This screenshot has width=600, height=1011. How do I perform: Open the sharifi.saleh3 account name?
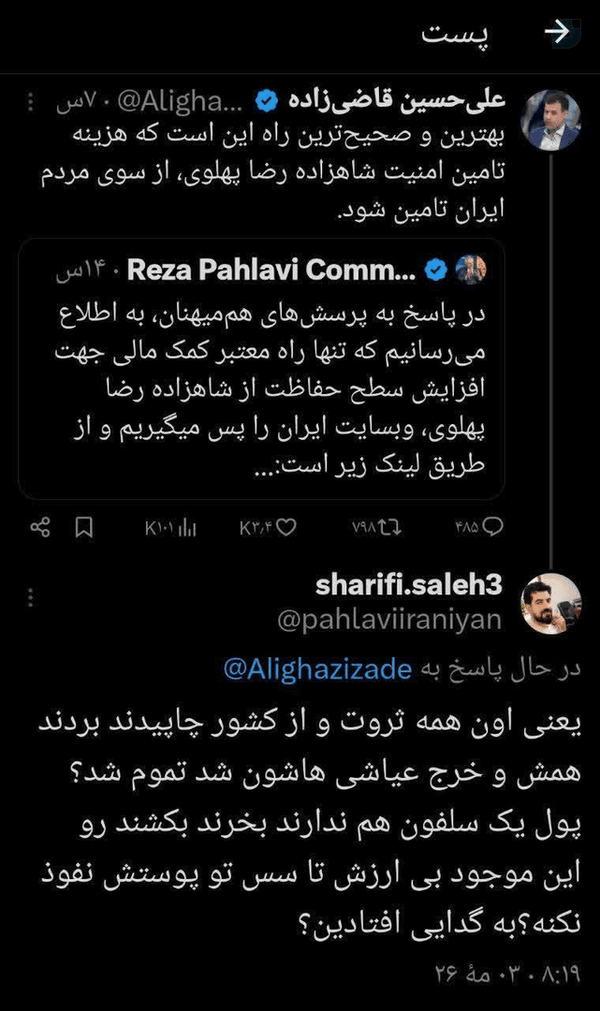(x=409, y=586)
